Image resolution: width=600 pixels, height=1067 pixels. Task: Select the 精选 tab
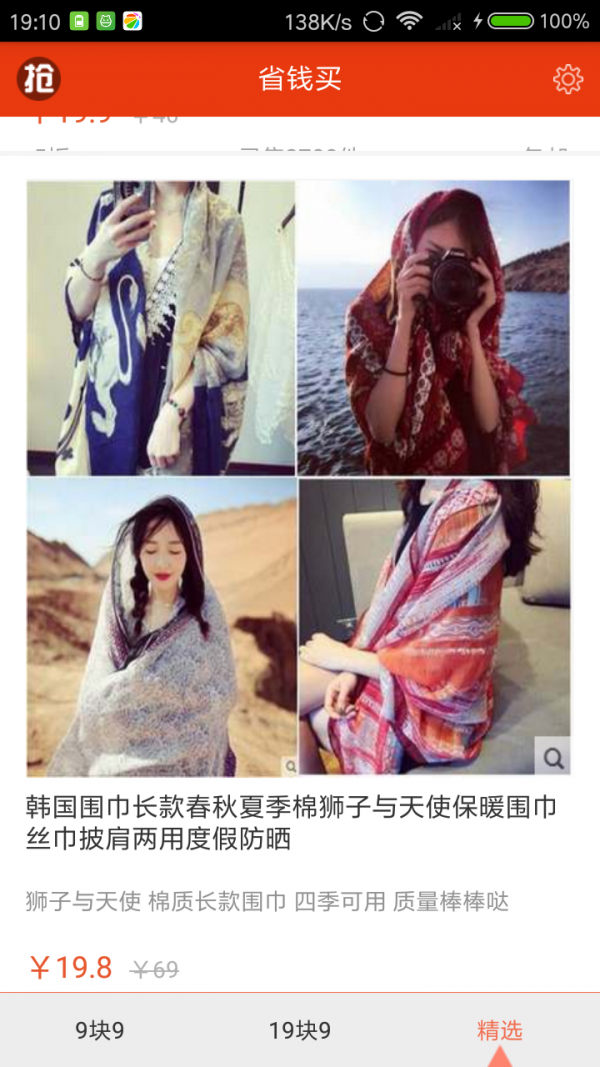(499, 1030)
